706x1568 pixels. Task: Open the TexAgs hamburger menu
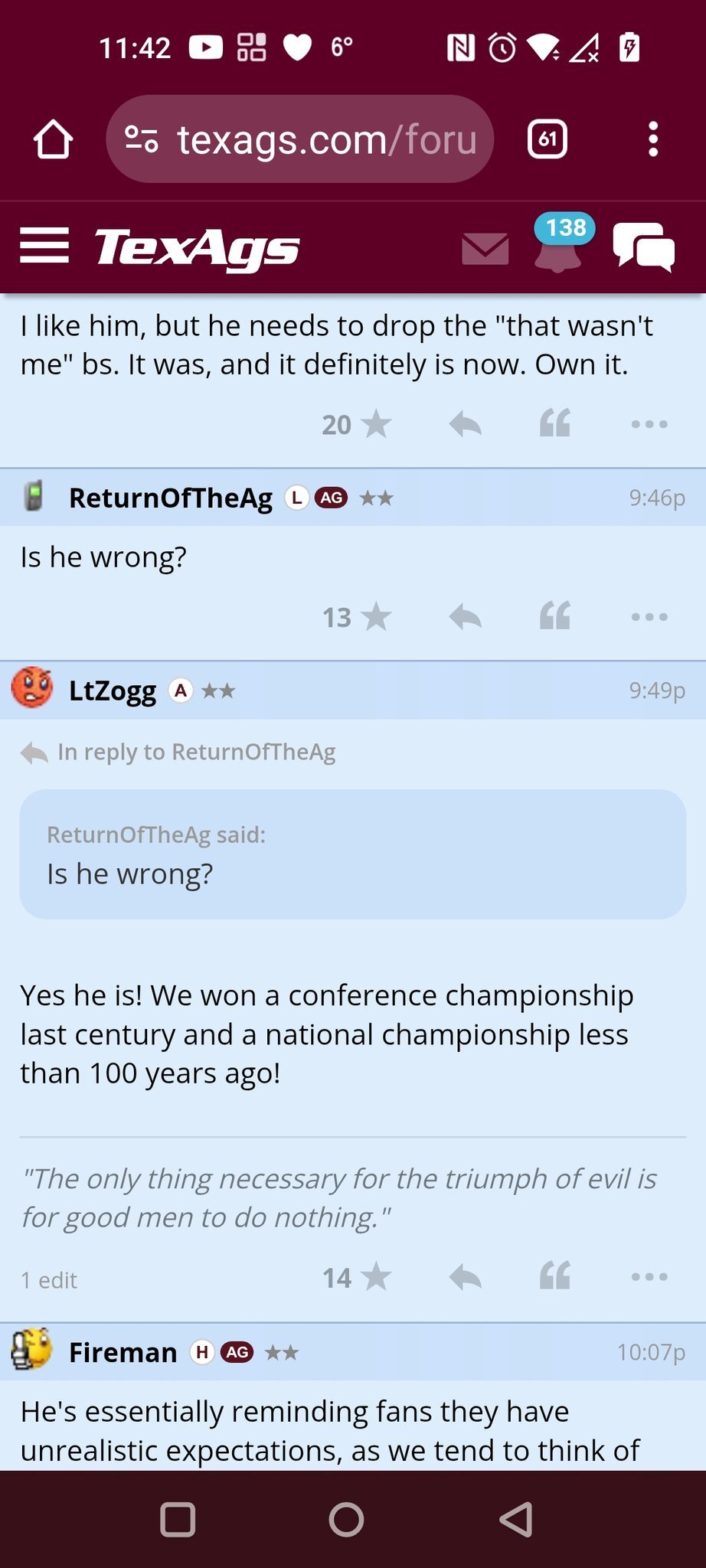click(44, 246)
